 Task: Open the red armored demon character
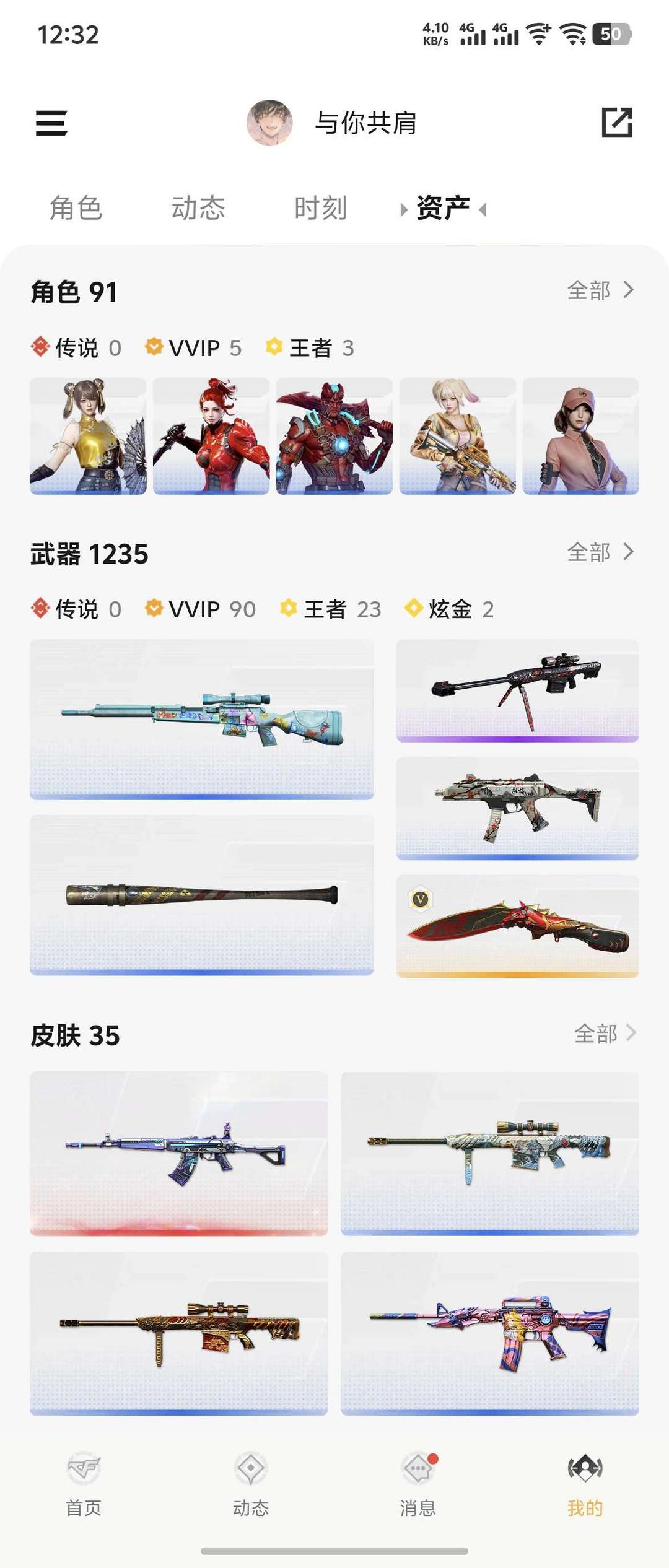(x=334, y=436)
